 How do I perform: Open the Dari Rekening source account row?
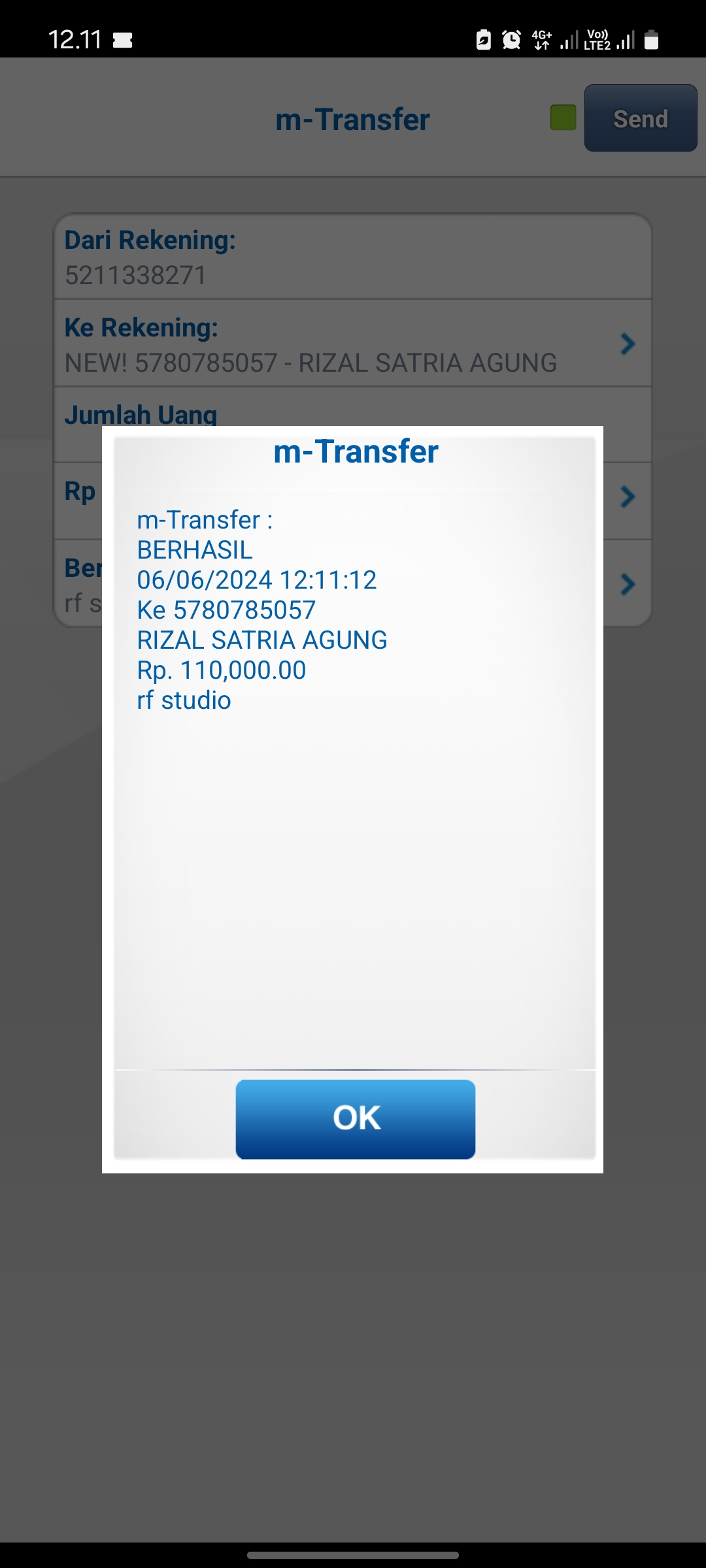tap(353, 257)
